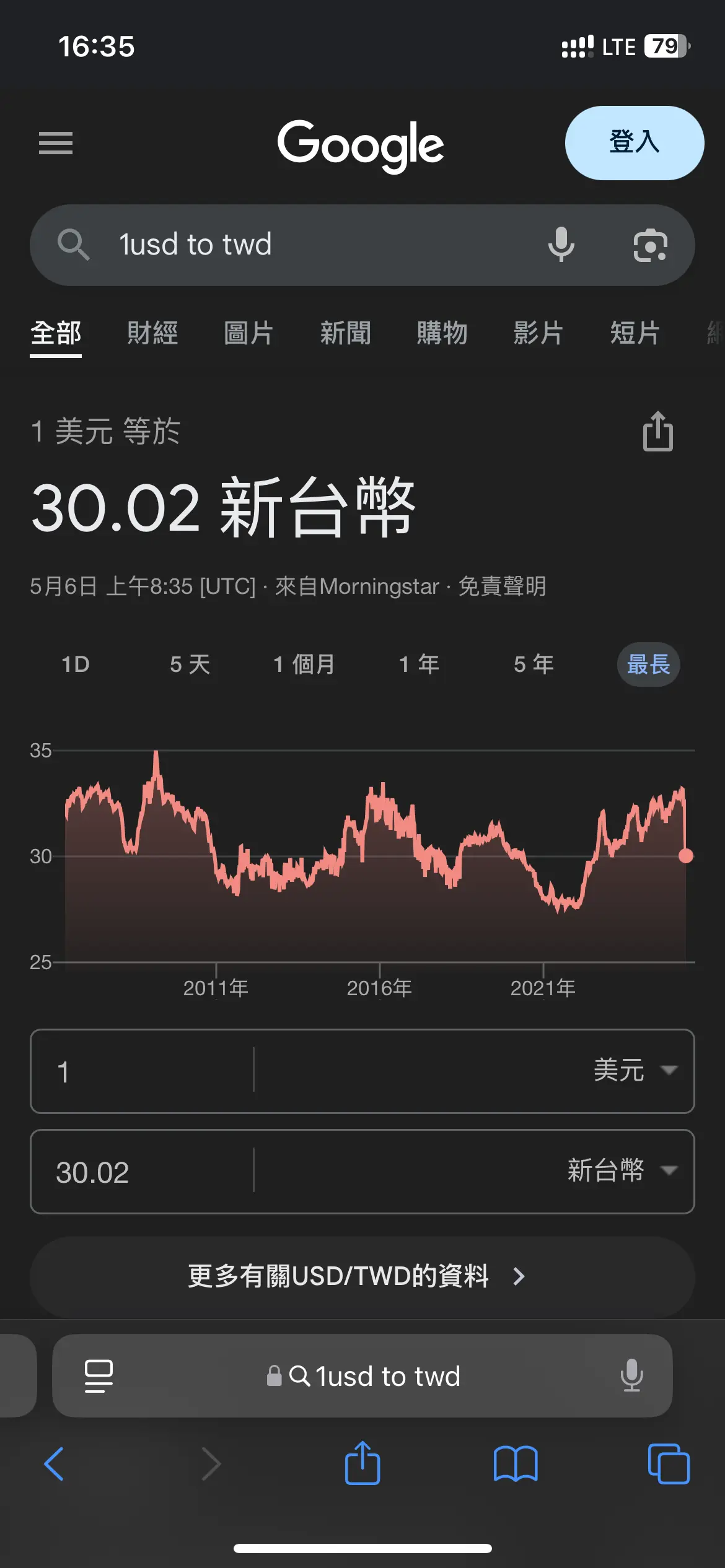
Task: Go back in Safari
Action: 55,1464
